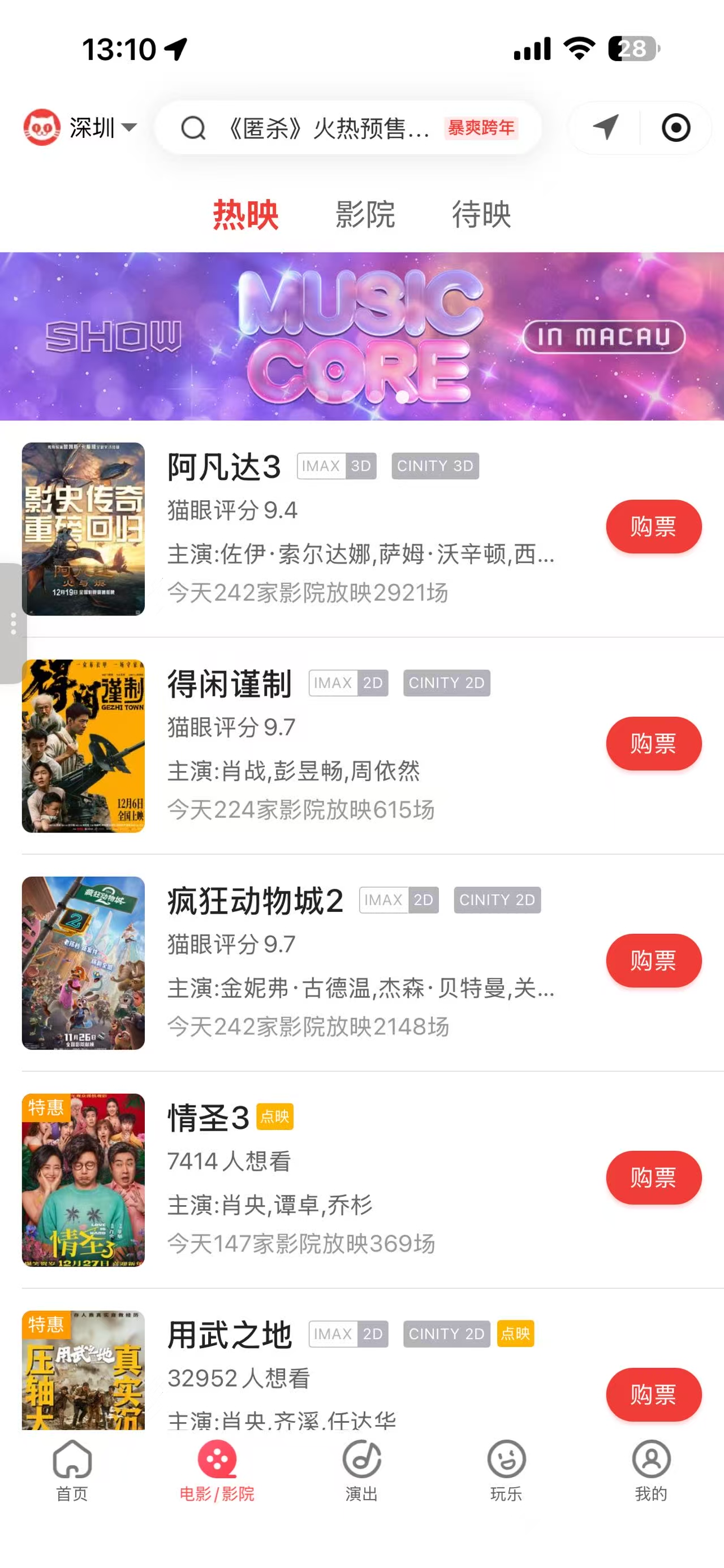Select the 热映 tab
Image resolution: width=724 pixels, height=1568 pixels.
point(245,214)
